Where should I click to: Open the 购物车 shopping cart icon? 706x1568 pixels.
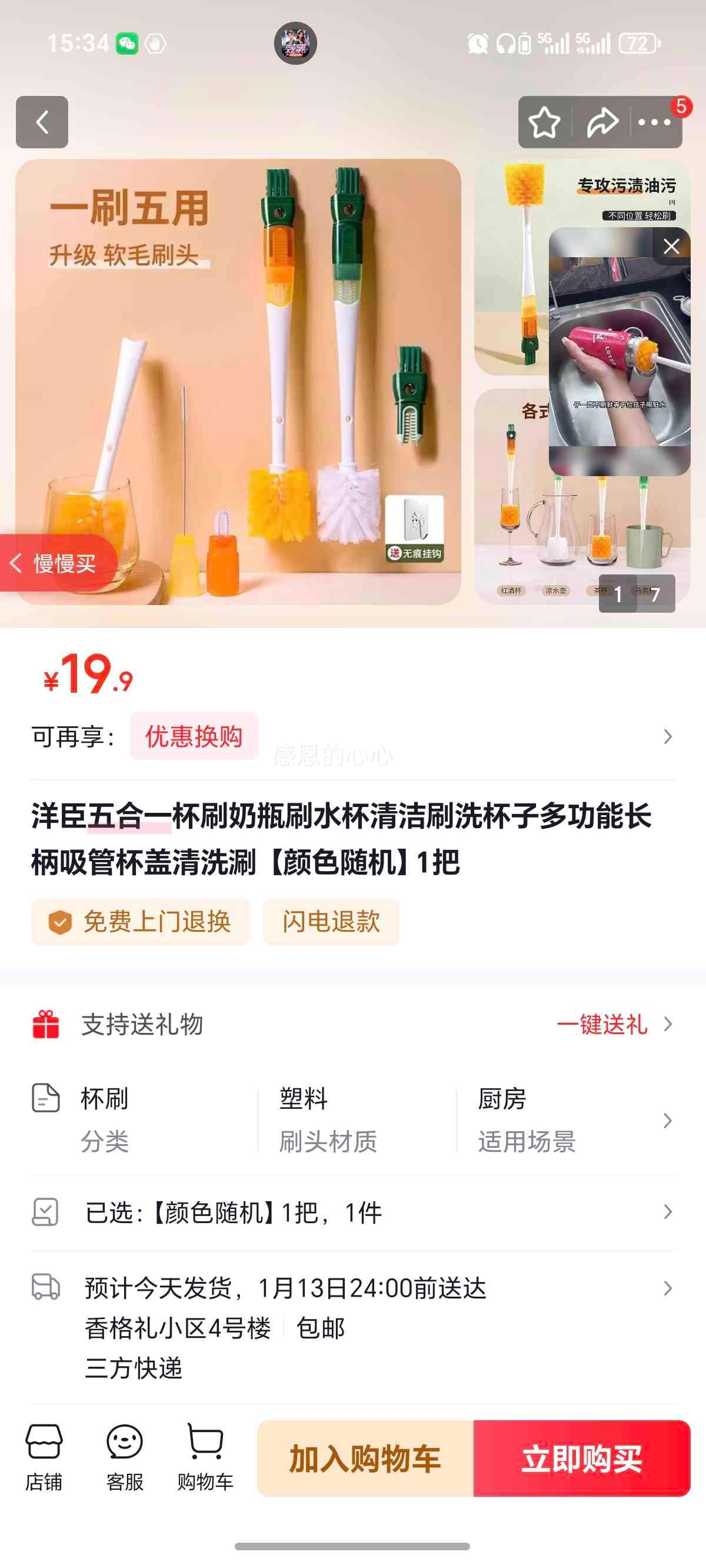pos(205,1461)
